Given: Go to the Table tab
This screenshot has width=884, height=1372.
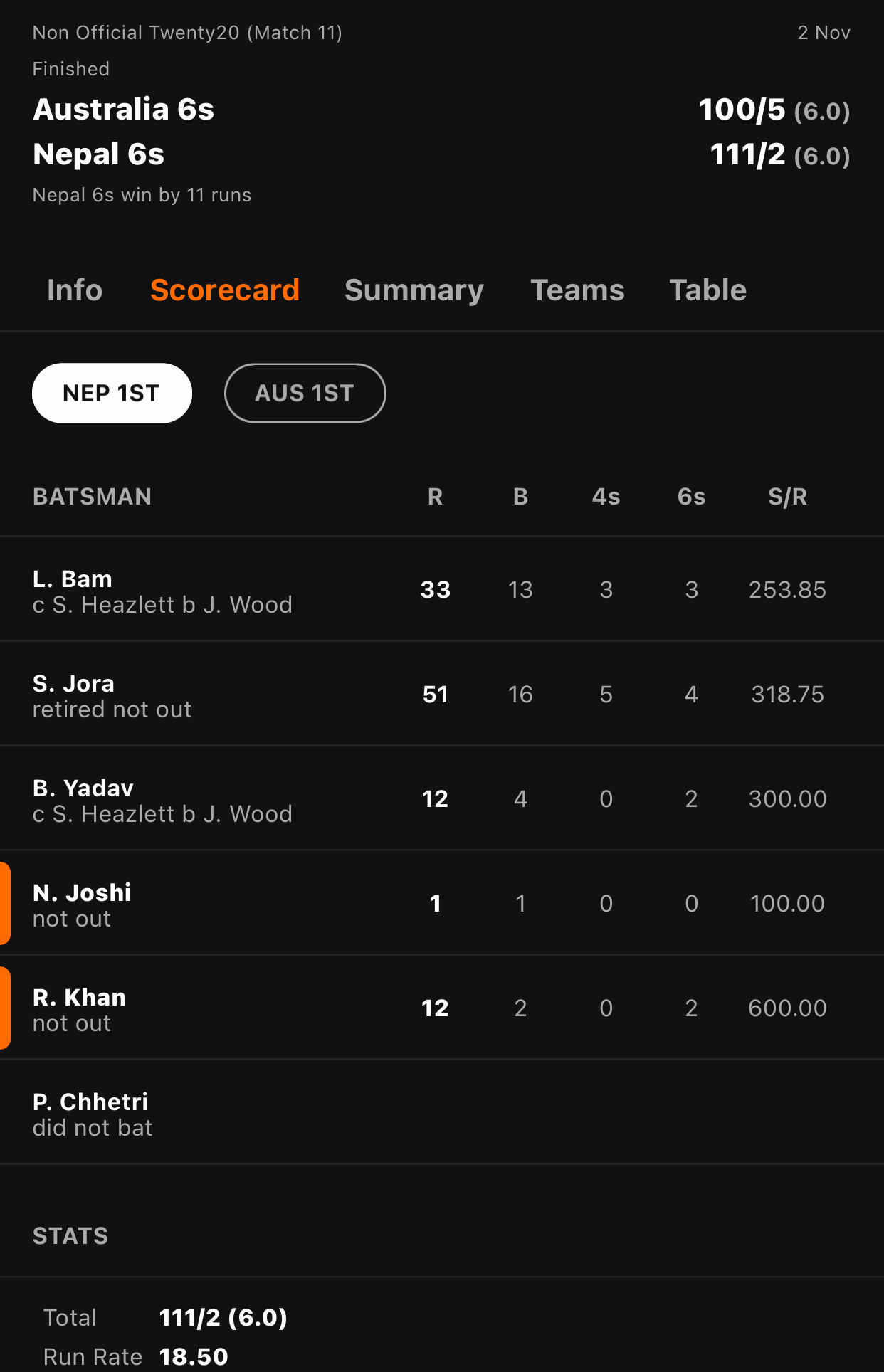Looking at the screenshot, I should (707, 290).
